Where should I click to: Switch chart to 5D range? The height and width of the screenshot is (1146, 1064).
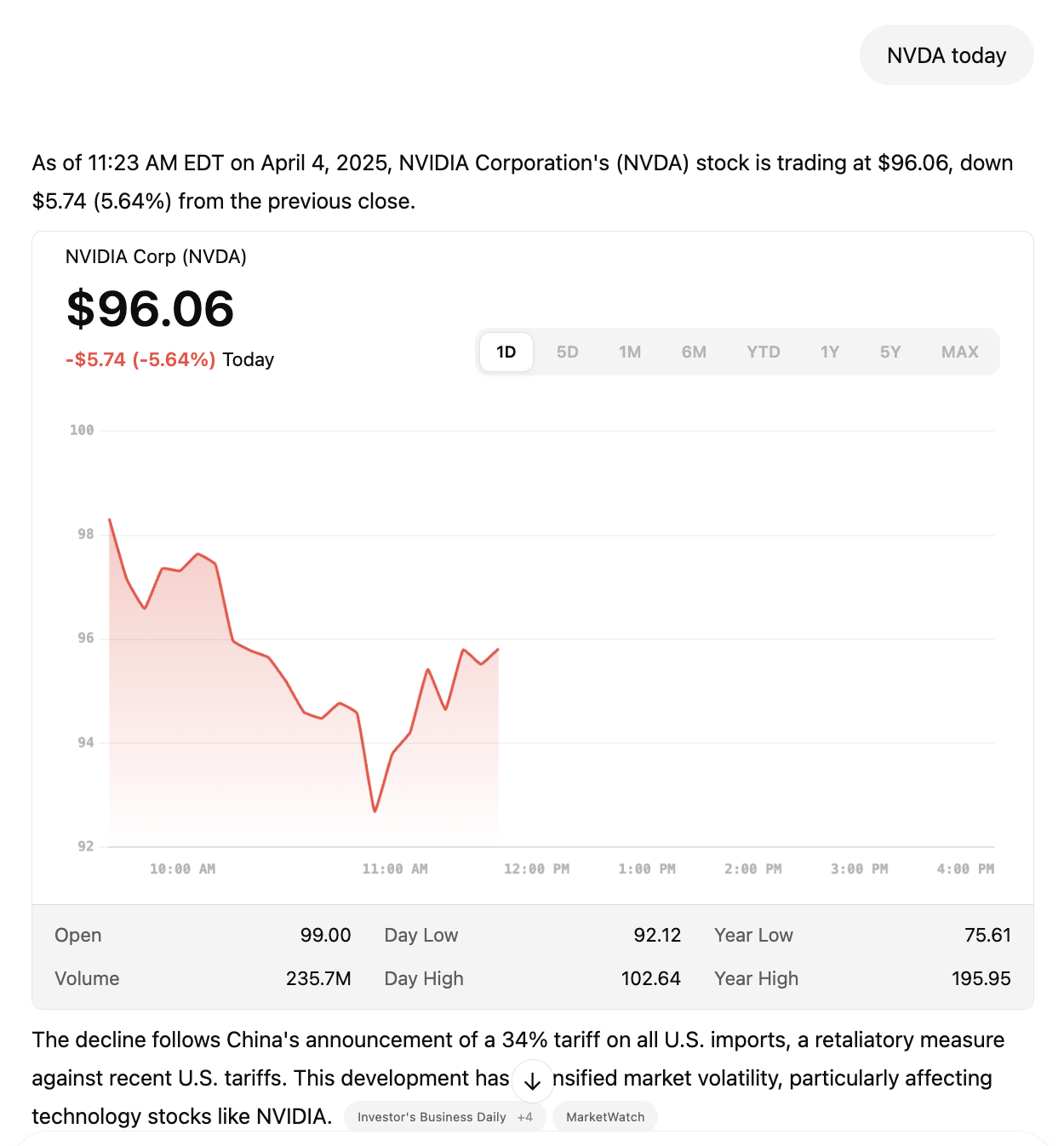pos(568,352)
